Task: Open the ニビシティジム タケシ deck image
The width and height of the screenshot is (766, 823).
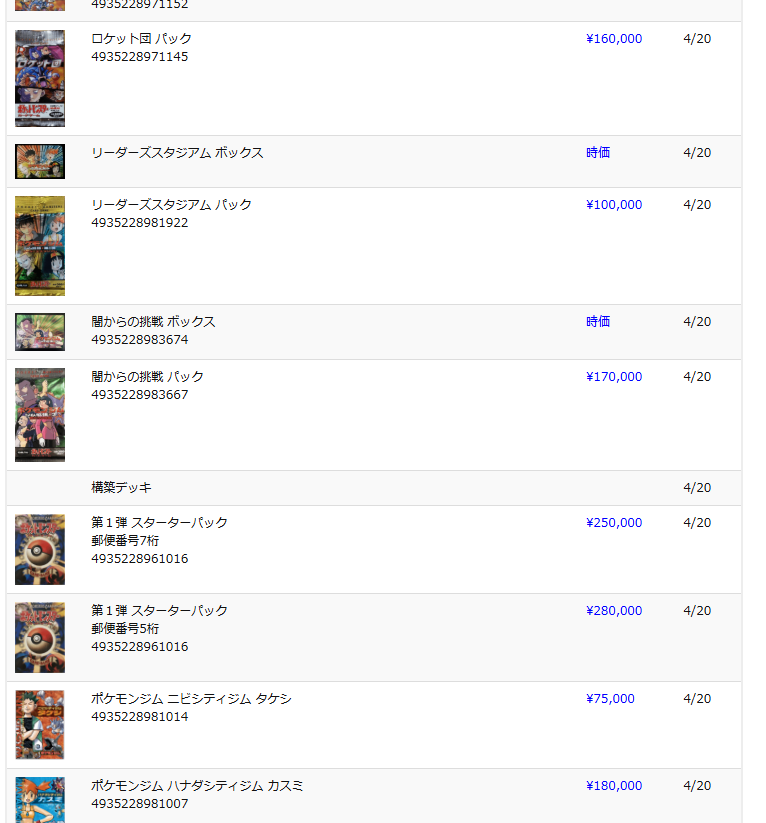Action: pos(40,724)
